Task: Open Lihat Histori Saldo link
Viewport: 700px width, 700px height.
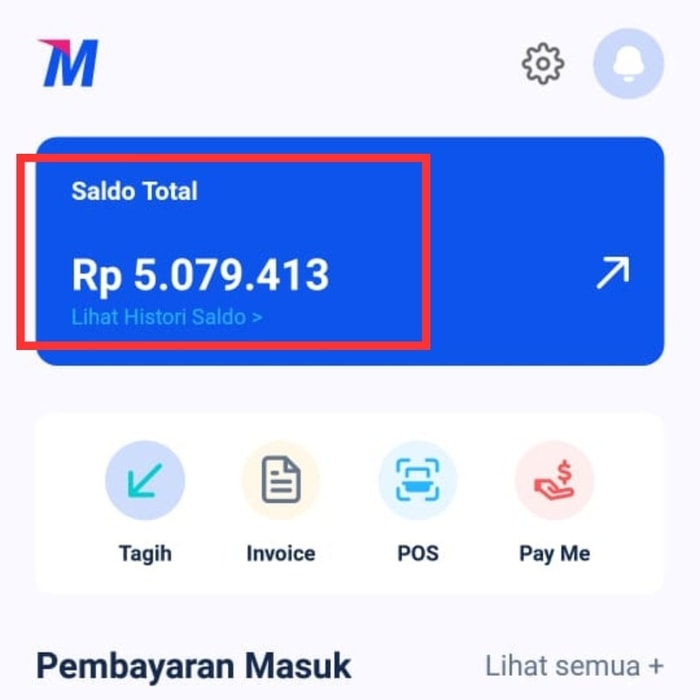Action: [x=167, y=318]
